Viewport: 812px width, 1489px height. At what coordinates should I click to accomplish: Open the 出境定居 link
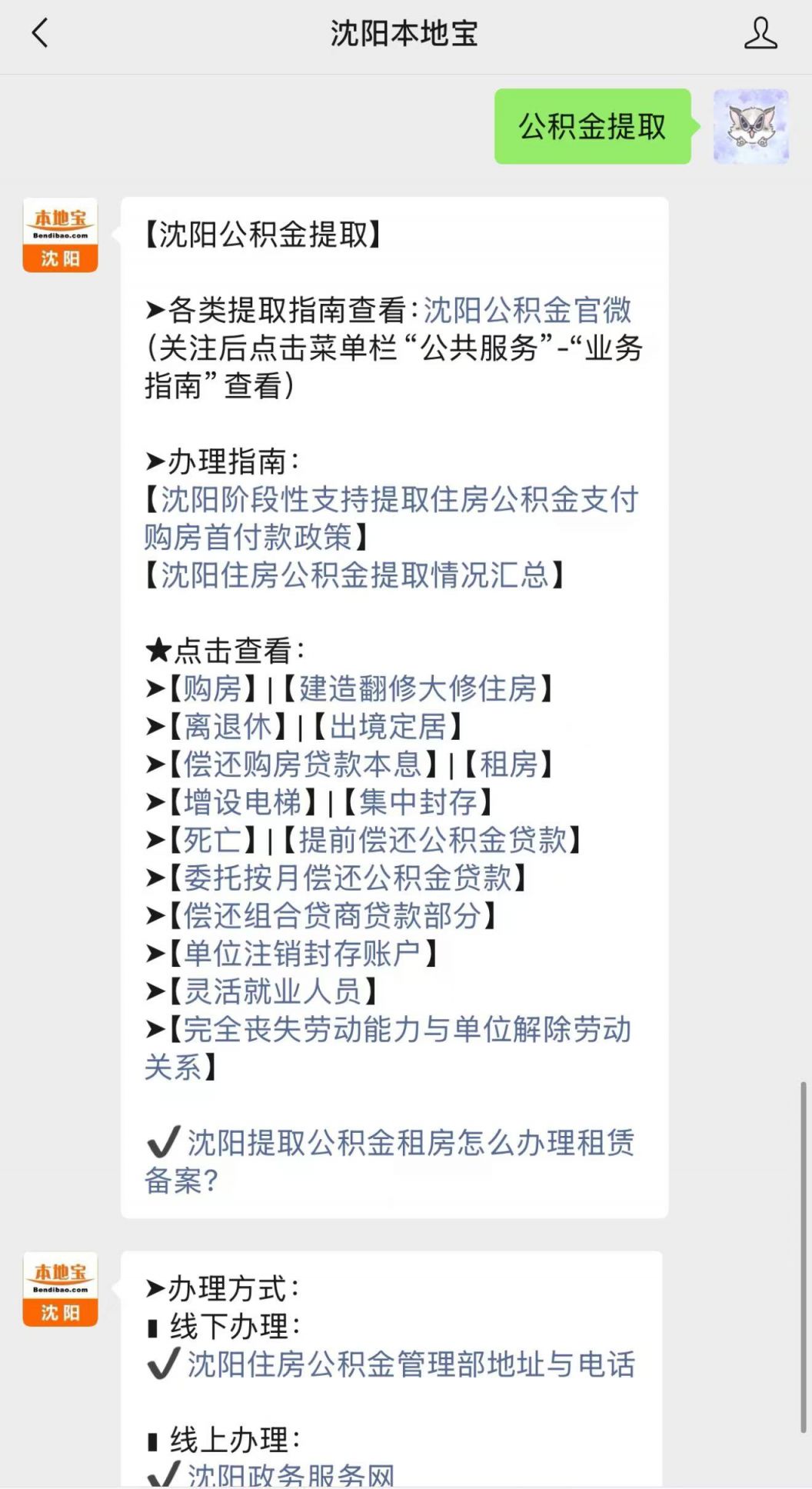(x=388, y=725)
